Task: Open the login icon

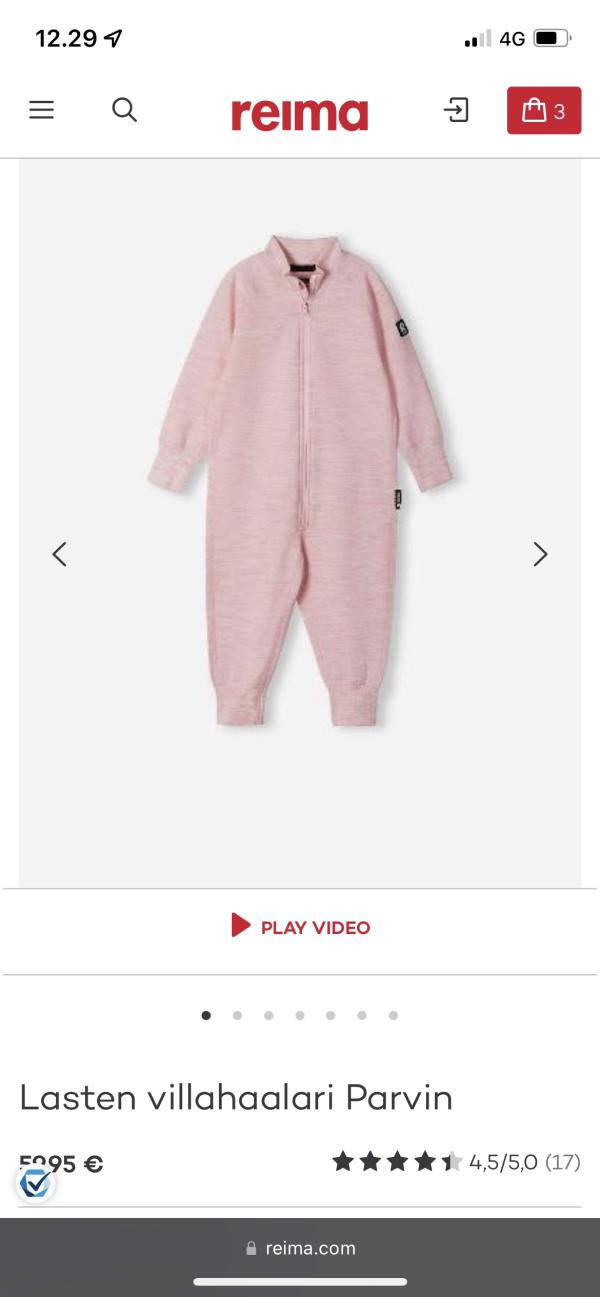Action: (456, 110)
